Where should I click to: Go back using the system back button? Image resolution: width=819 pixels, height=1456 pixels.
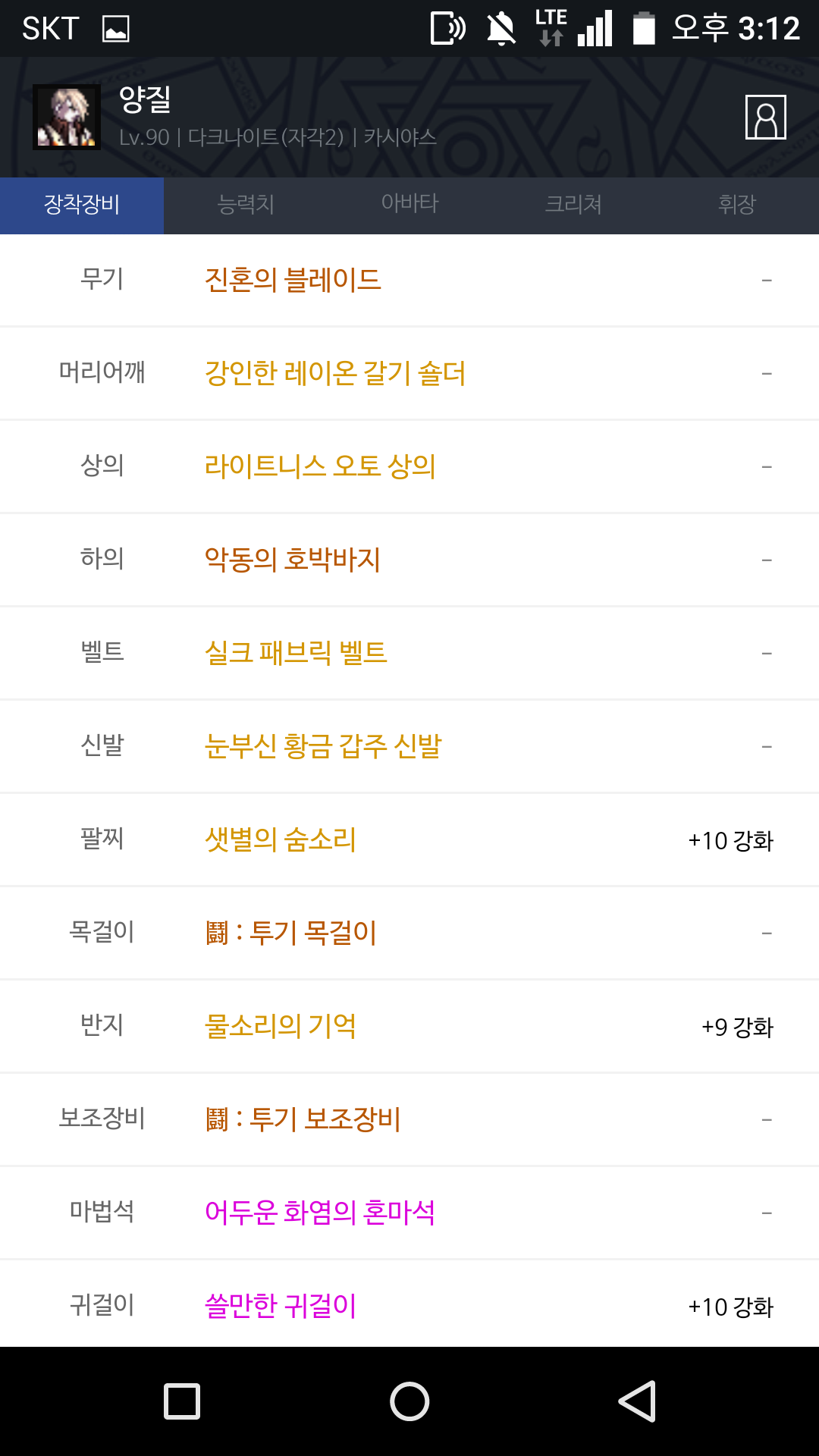pyautogui.click(x=637, y=1401)
